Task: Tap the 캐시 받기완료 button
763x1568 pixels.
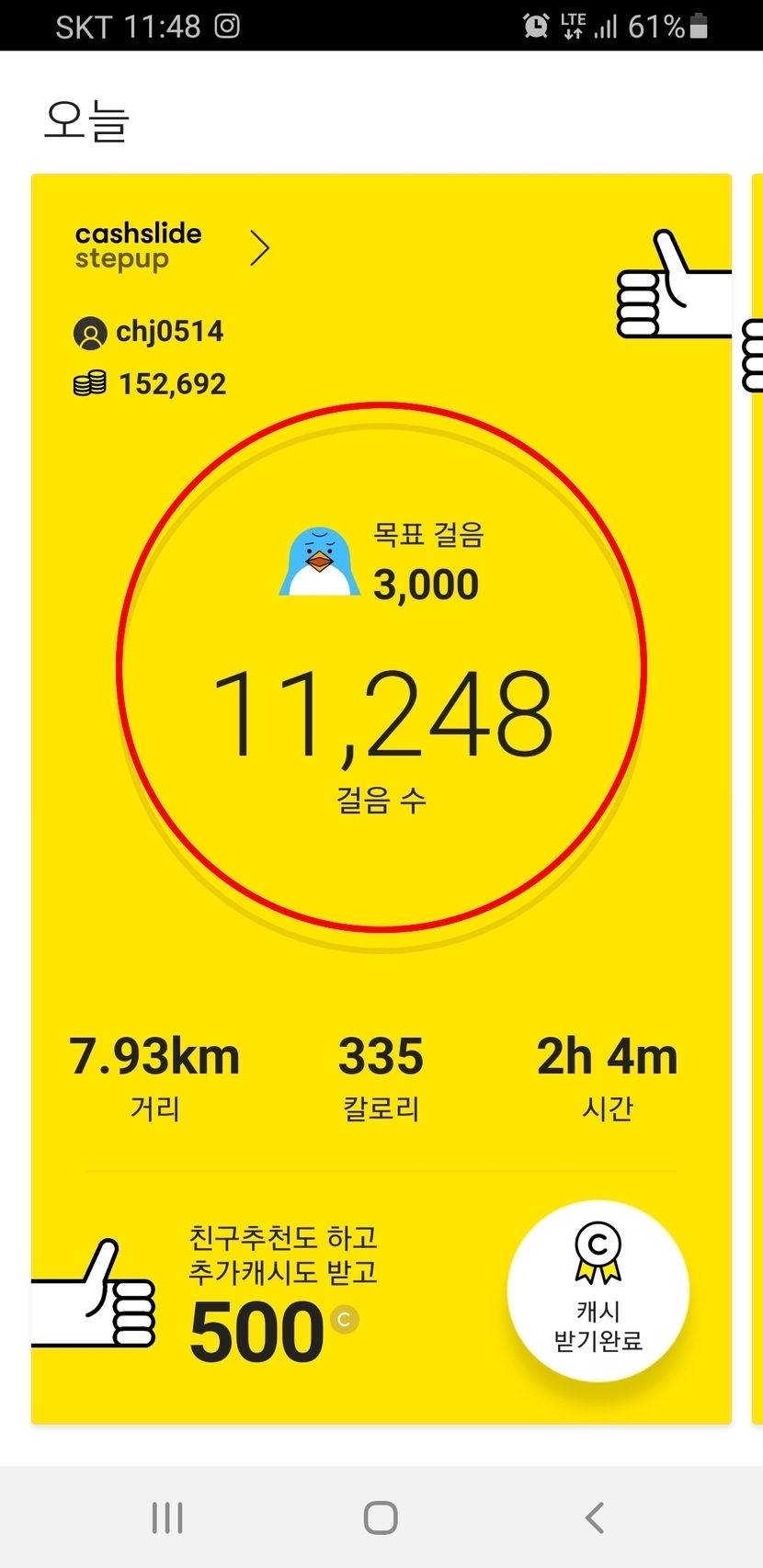Action: coord(598,1290)
